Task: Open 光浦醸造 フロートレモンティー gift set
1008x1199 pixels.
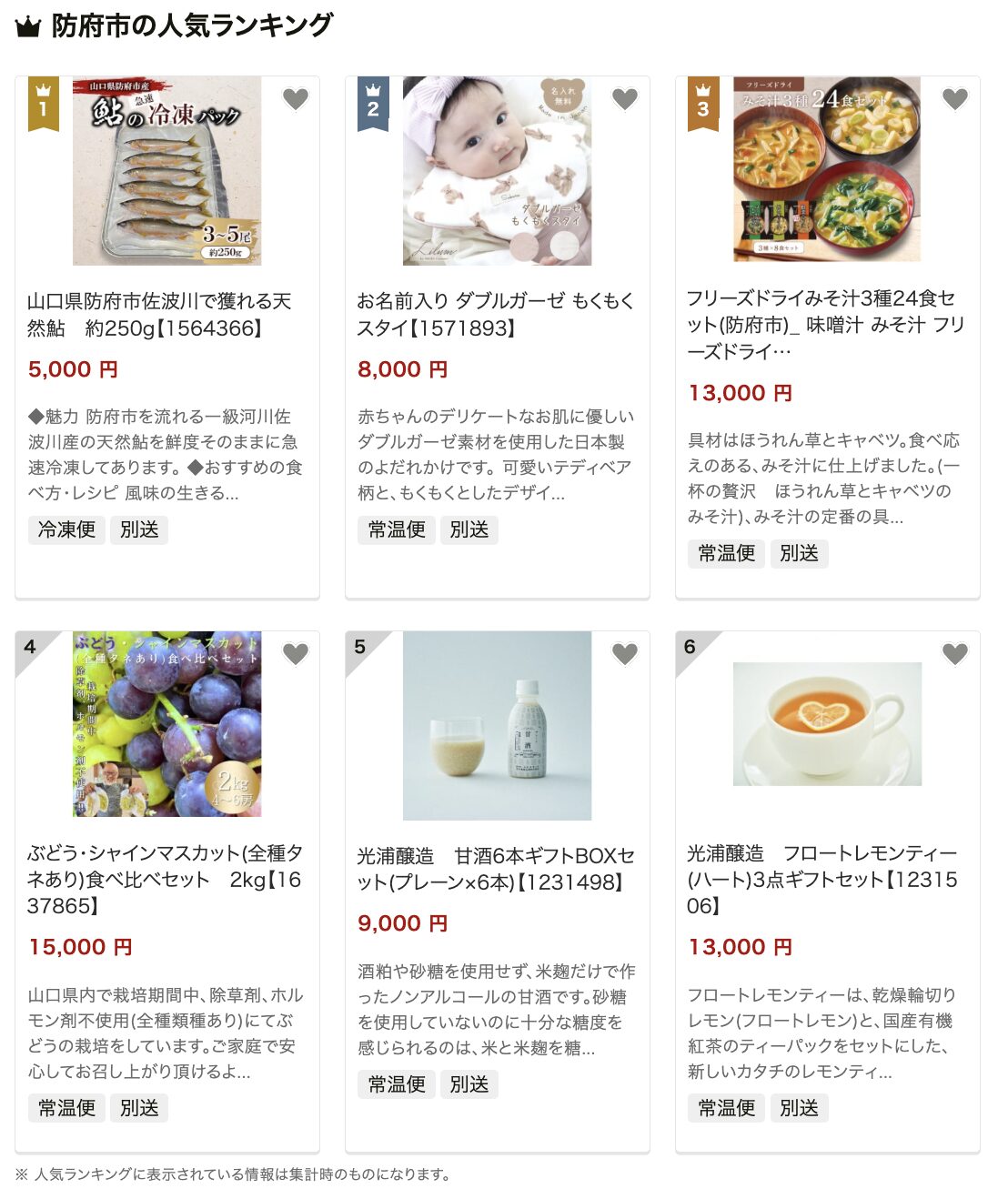Action: [822, 879]
